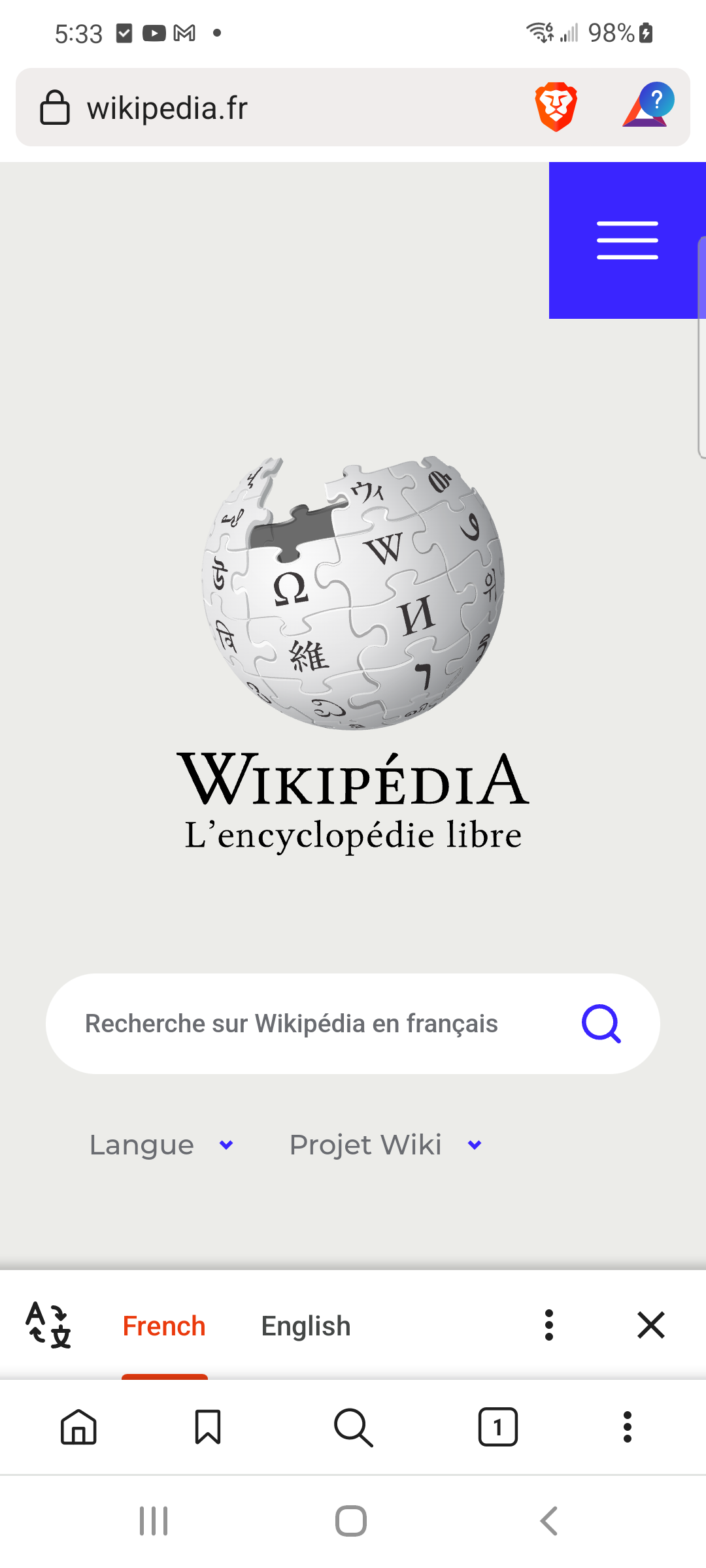Viewport: 706px width, 1568px height.
Task: Switch translation to English
Action: pos(306,1326)
